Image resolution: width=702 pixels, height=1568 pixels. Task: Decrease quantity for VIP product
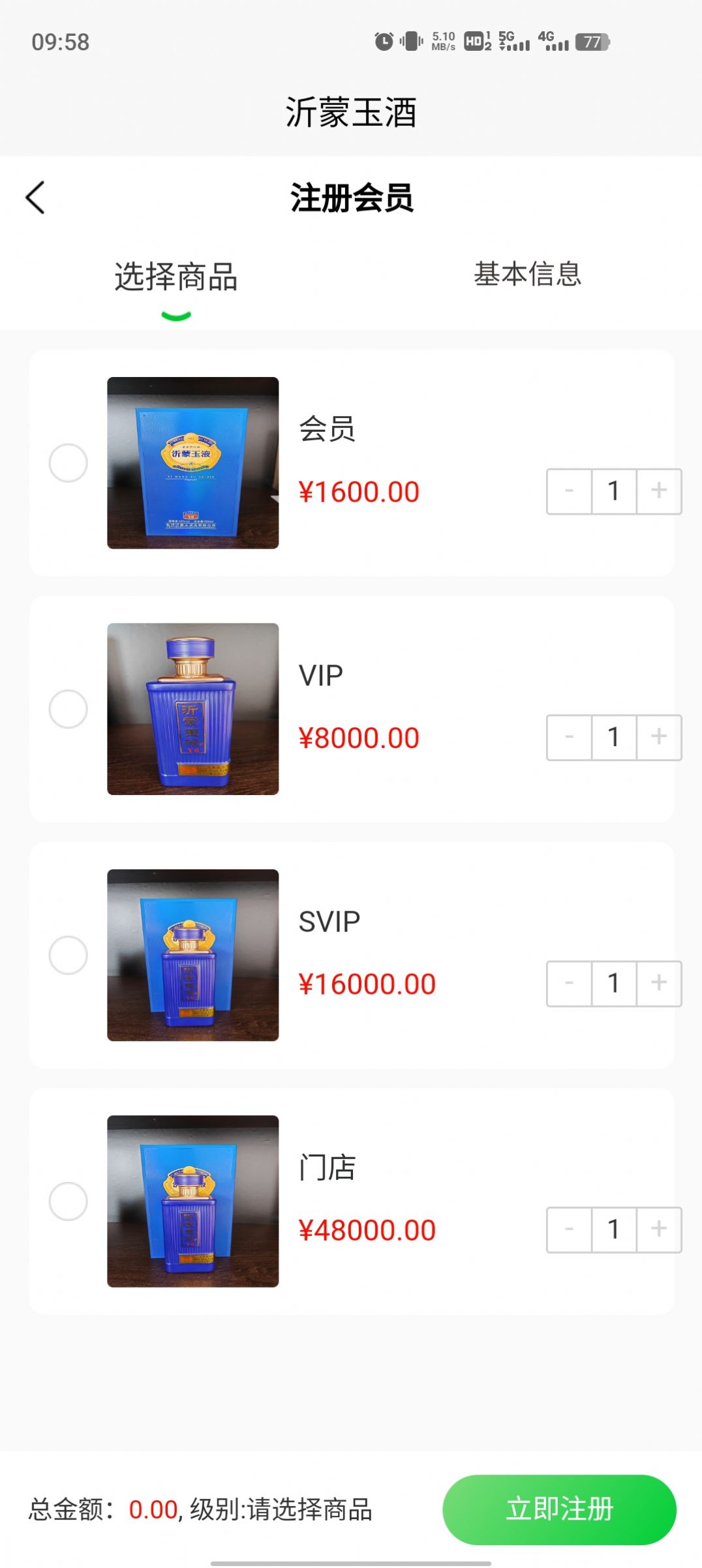[x=569, y=737]
